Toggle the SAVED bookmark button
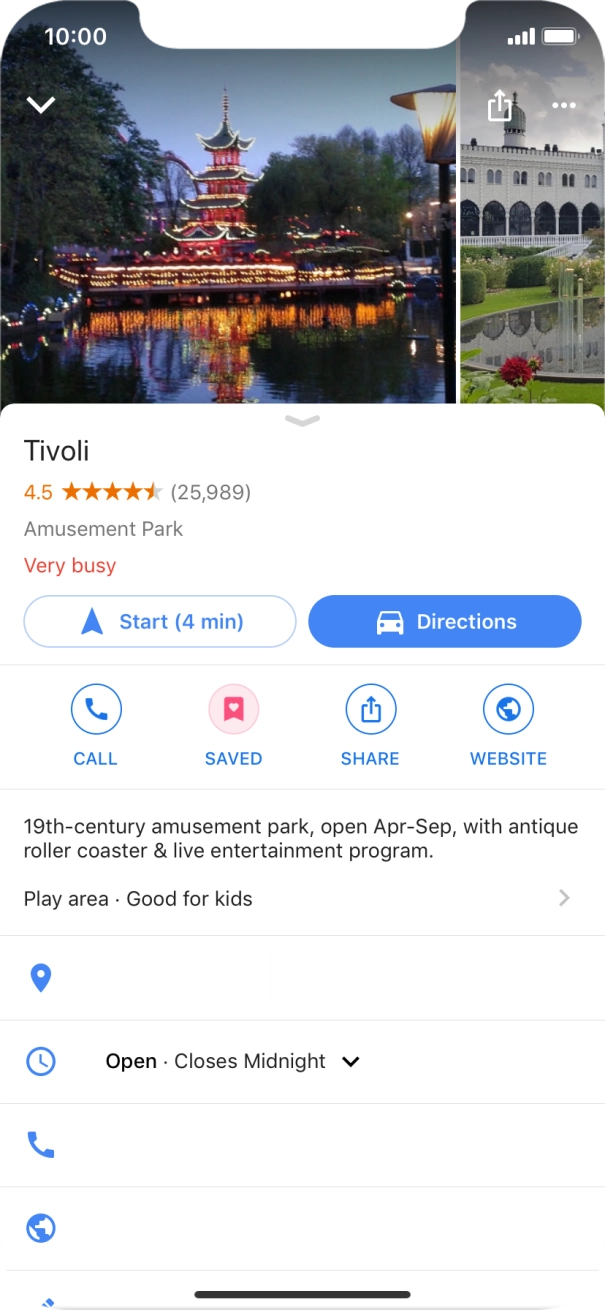 tap(233, 729)
